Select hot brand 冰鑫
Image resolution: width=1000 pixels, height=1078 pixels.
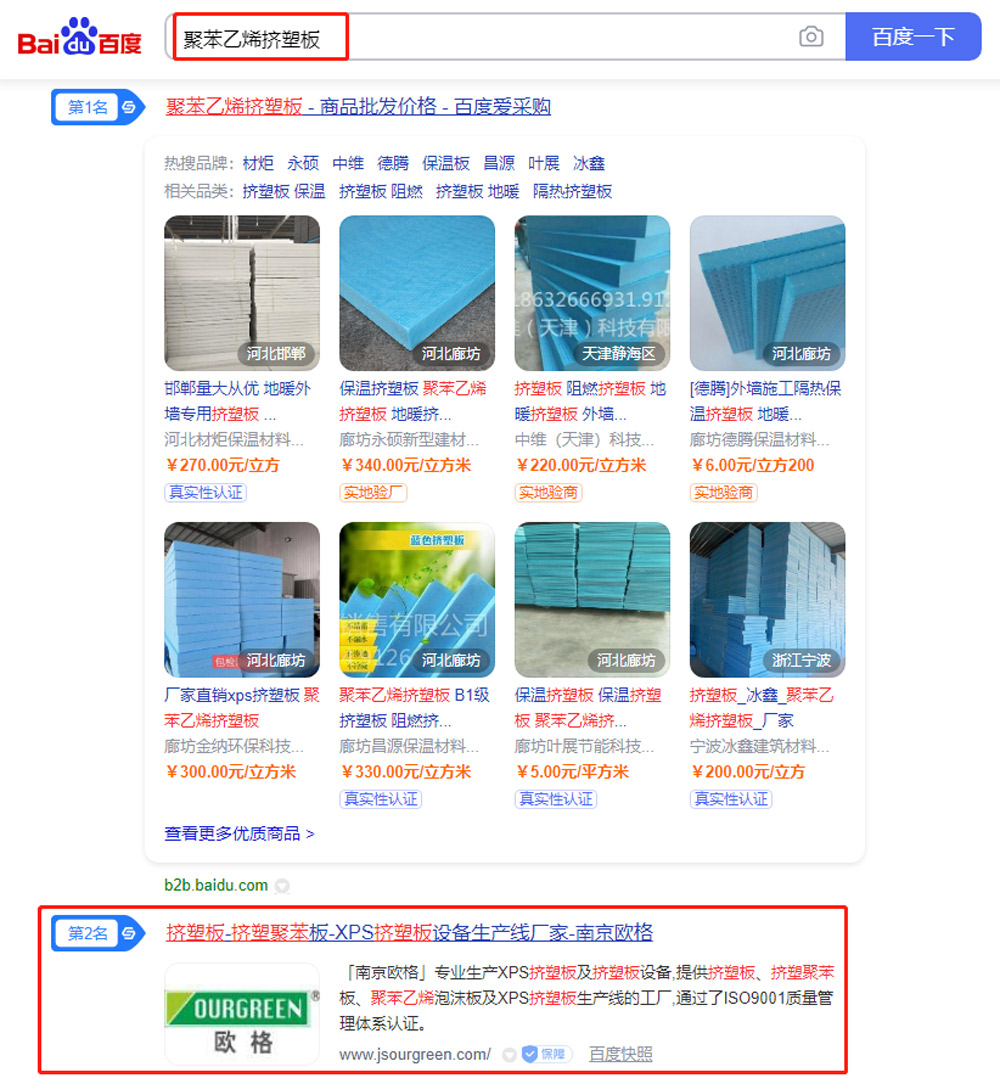[589, 163]
